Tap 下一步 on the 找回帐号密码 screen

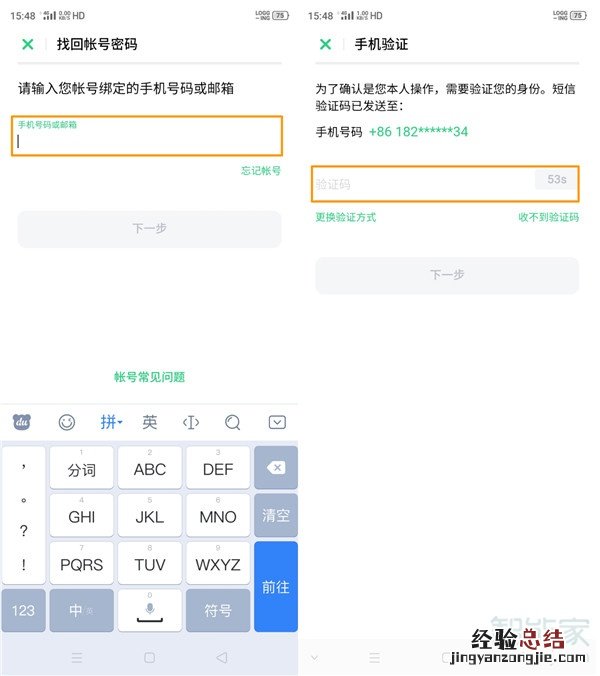click(149, 229)
